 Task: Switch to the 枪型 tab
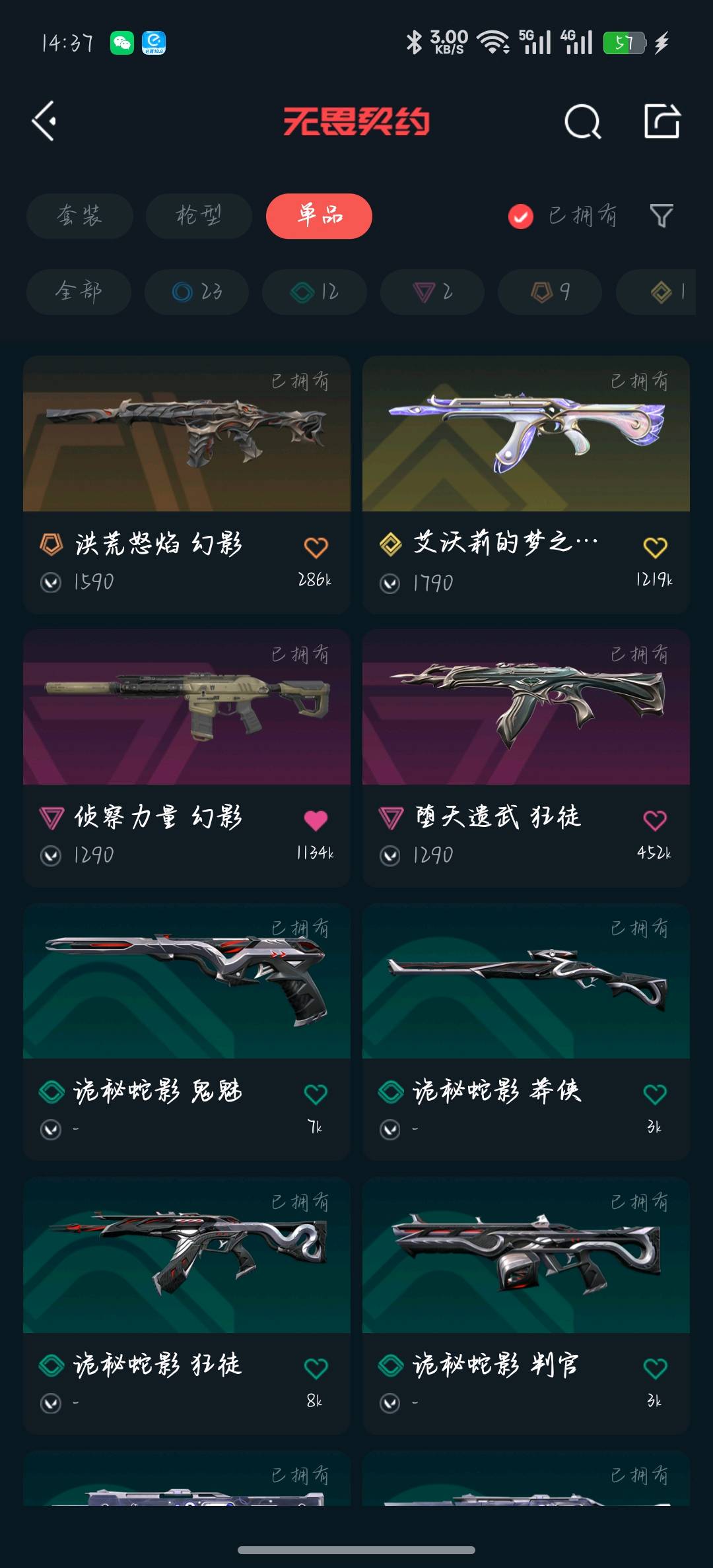pos(199,216)
